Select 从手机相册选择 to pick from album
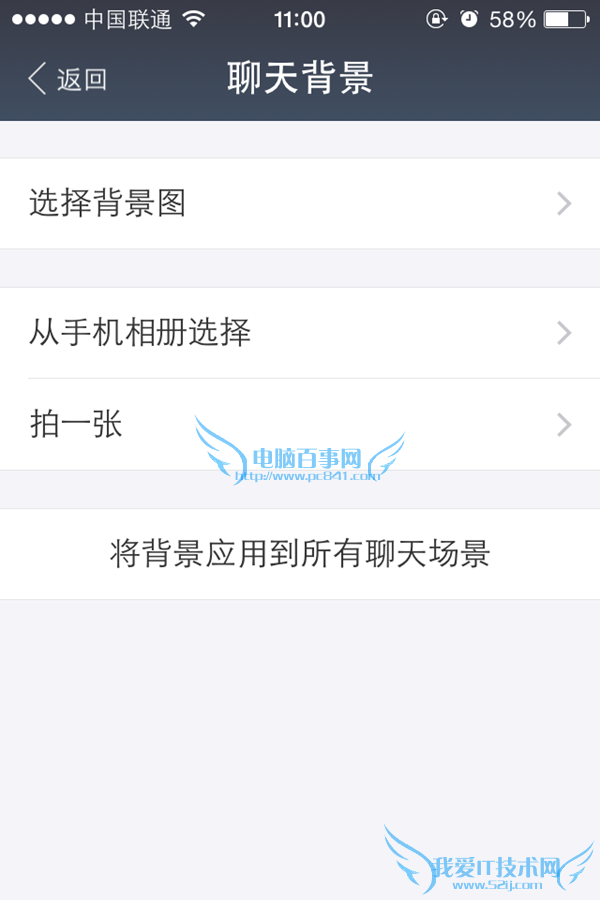600x900 pixels. (300, 333)
